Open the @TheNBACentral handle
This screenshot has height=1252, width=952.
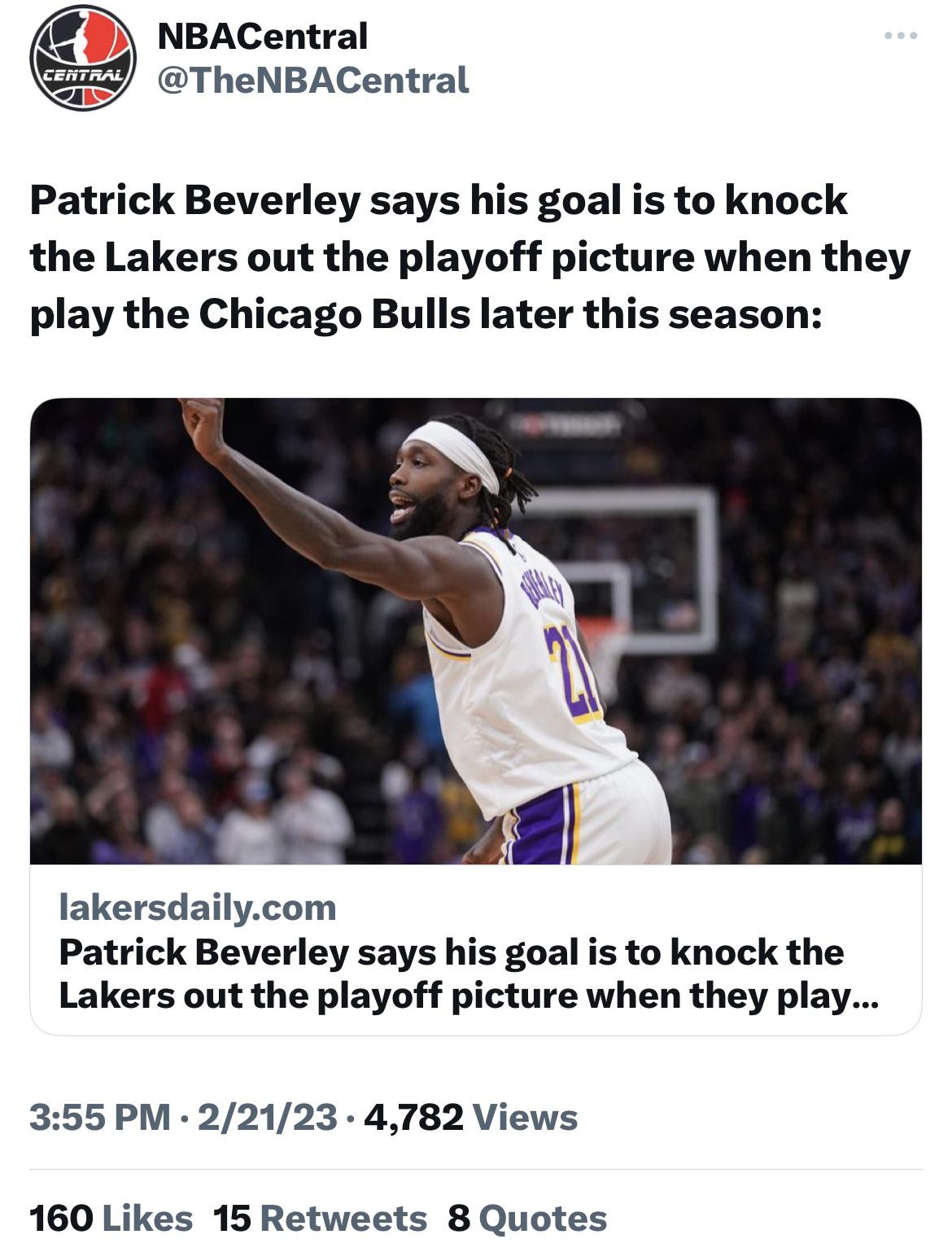(312, 80)
